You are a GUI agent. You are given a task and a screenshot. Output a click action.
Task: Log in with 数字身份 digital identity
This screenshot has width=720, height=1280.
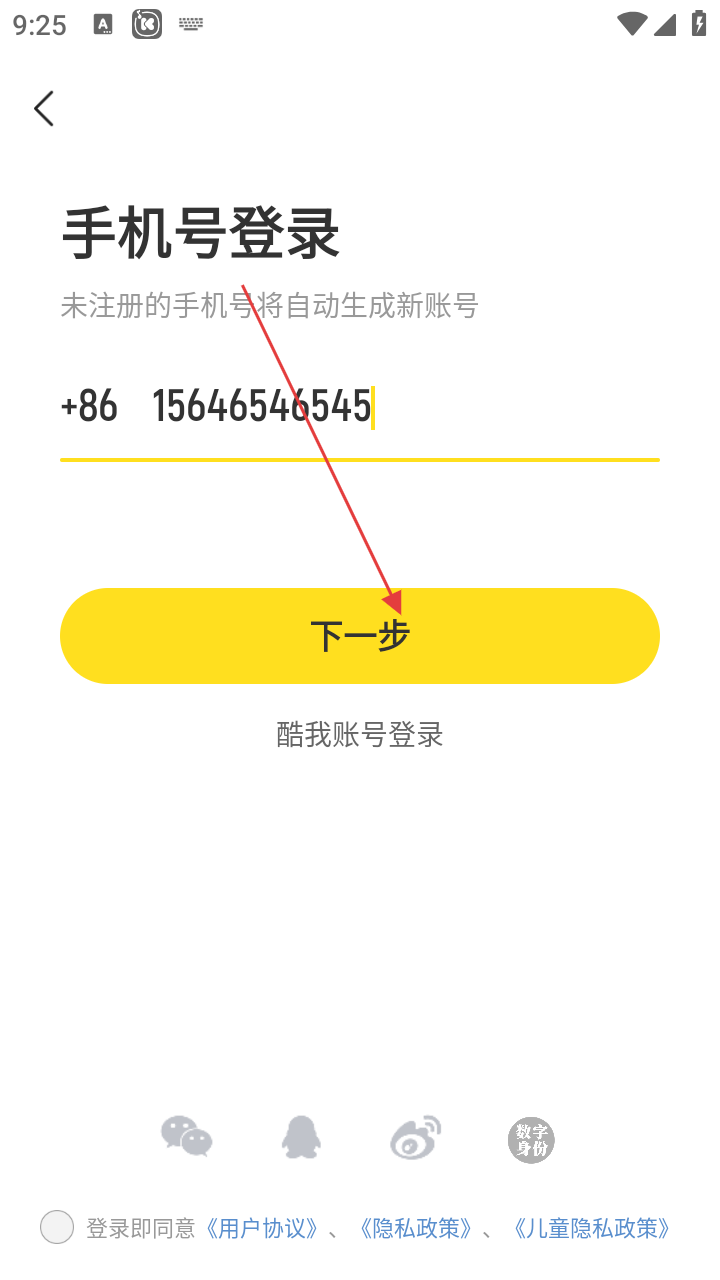(531, 1140)
